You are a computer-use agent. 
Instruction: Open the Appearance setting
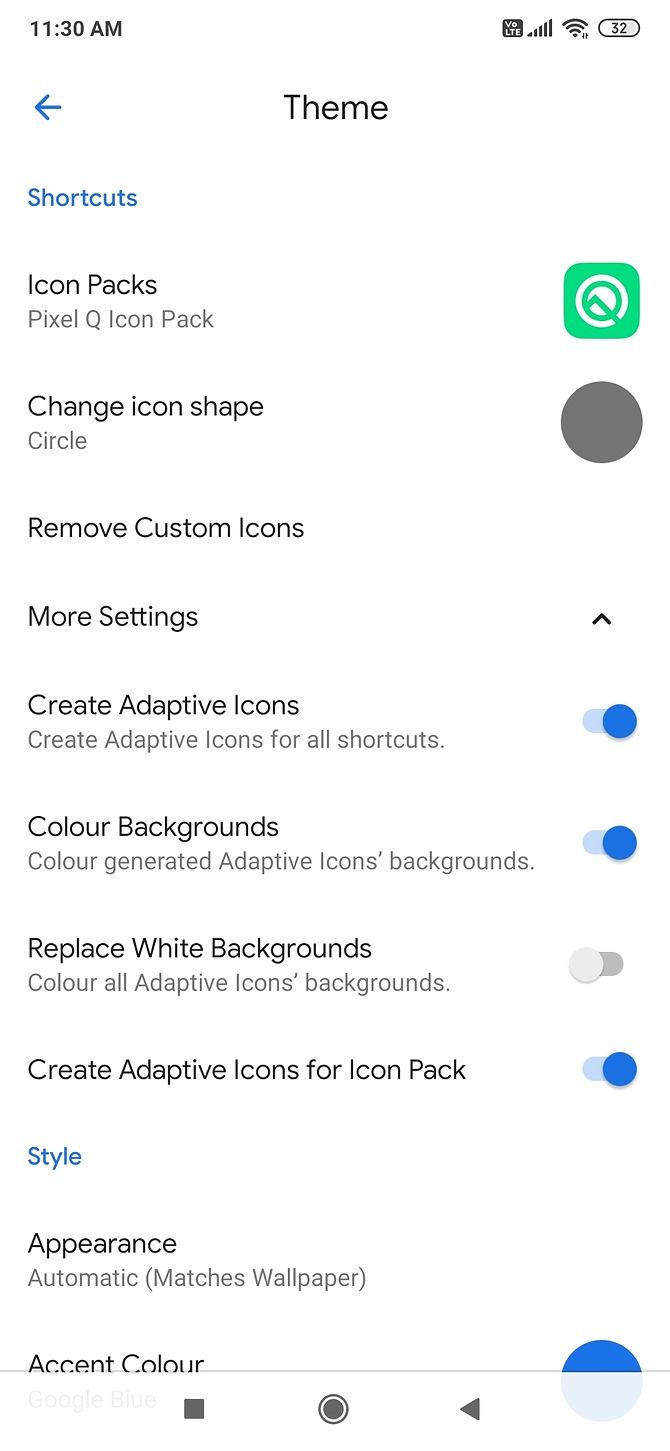[196, 1259]
